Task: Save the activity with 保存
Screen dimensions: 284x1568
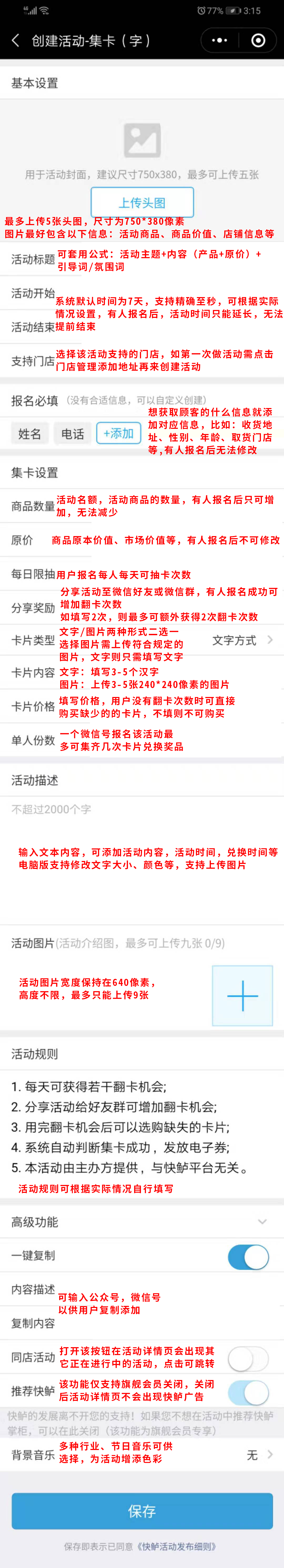Action: pyautogui.click(x=142, y=1510)
